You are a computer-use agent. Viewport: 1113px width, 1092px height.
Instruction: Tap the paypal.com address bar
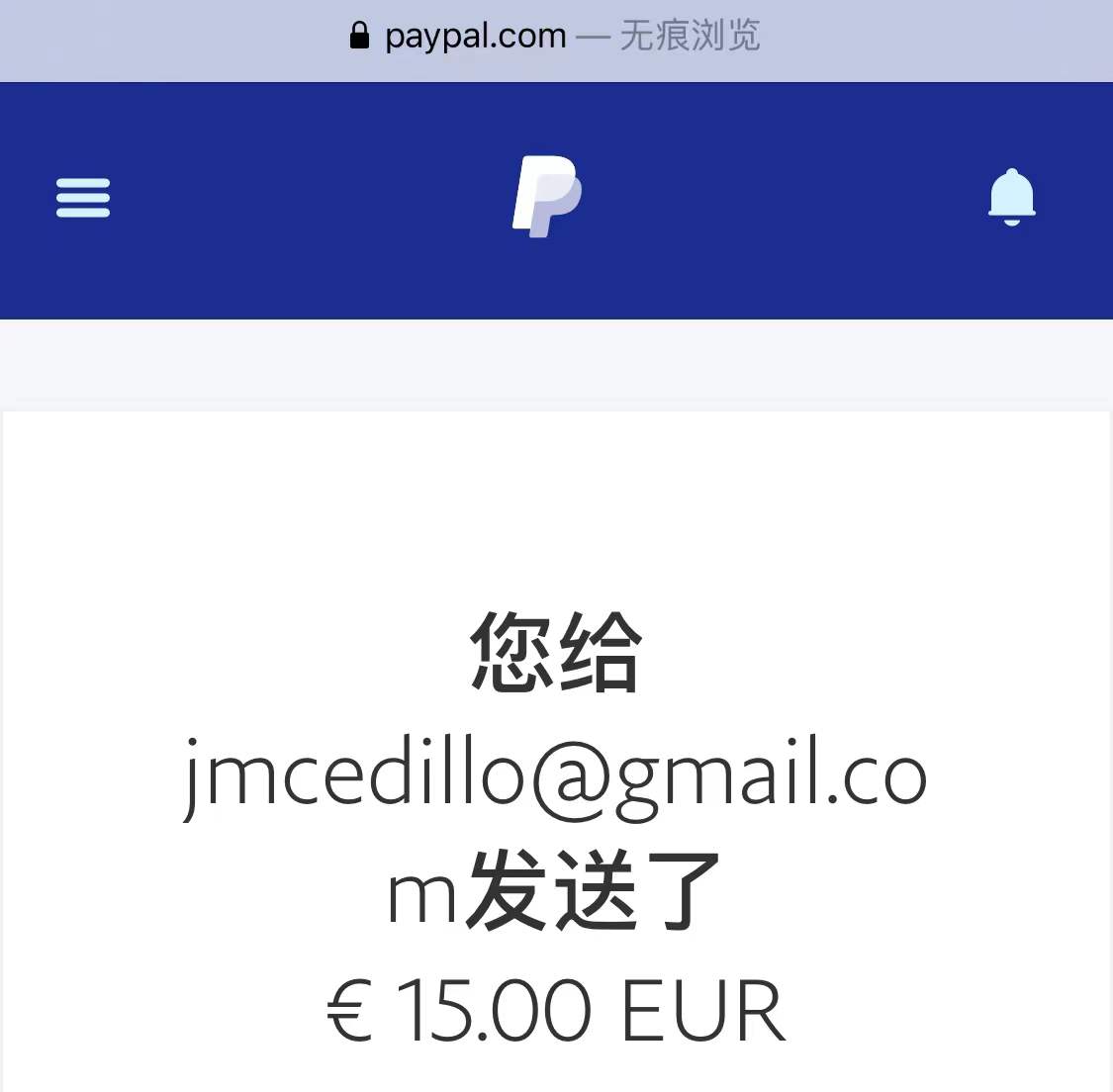(555, 37)
